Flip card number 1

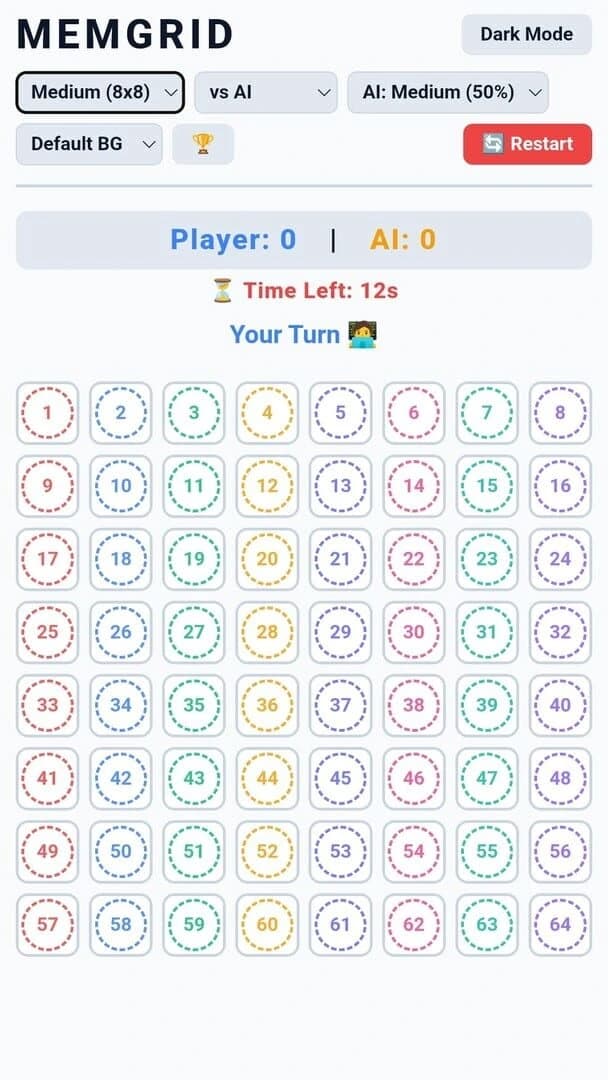pyautogui.click(x=48, y=413)
